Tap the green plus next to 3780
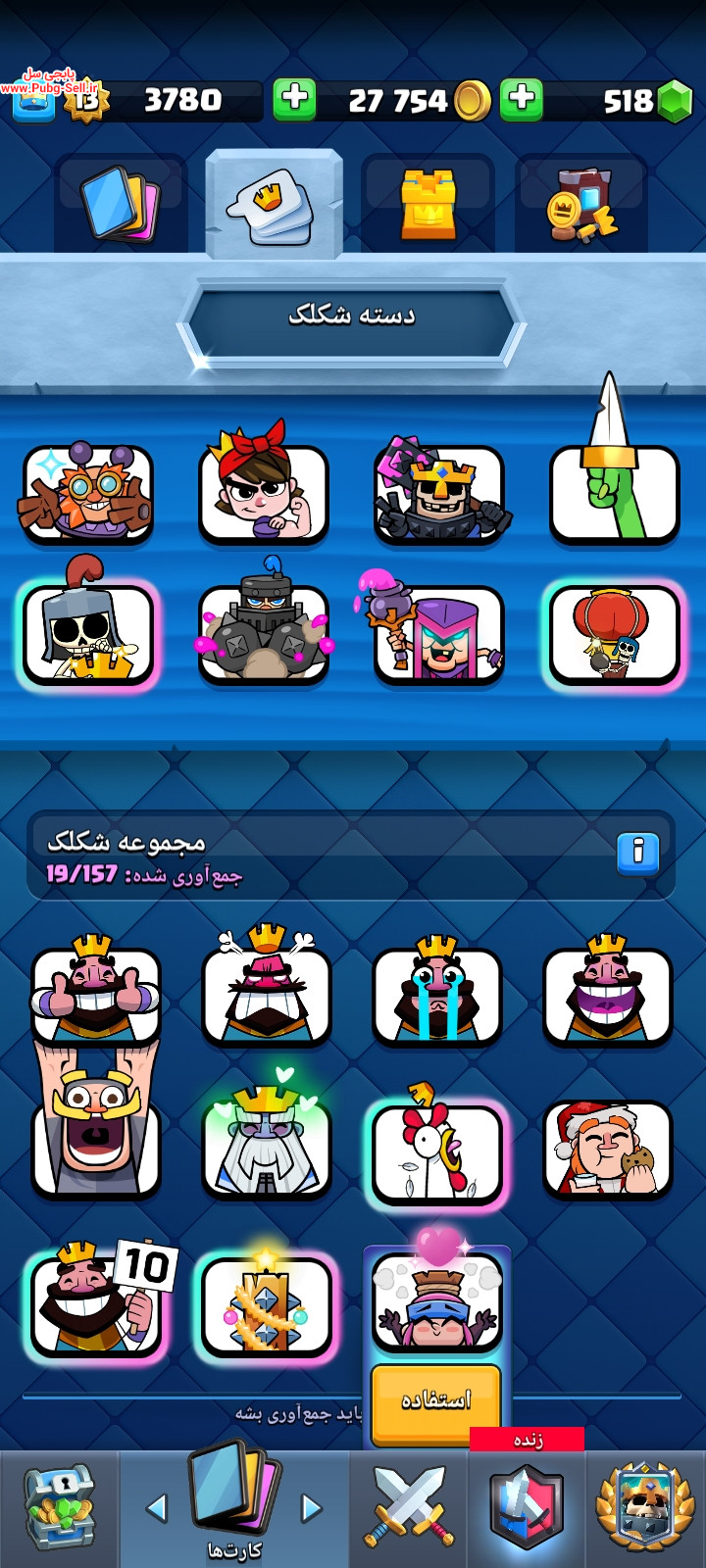 point(294,99)
